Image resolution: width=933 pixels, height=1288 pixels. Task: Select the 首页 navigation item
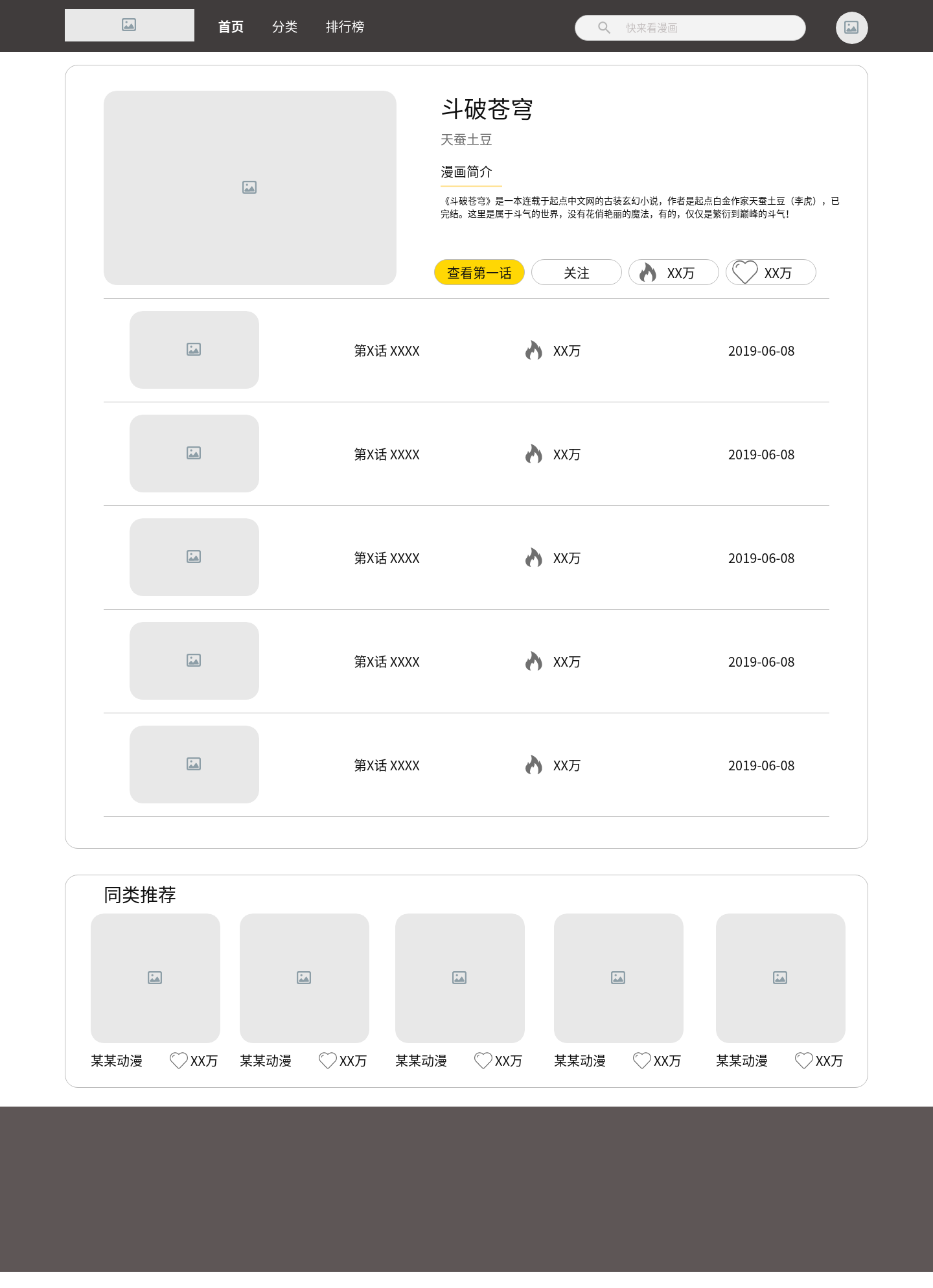tap(231, 27)
